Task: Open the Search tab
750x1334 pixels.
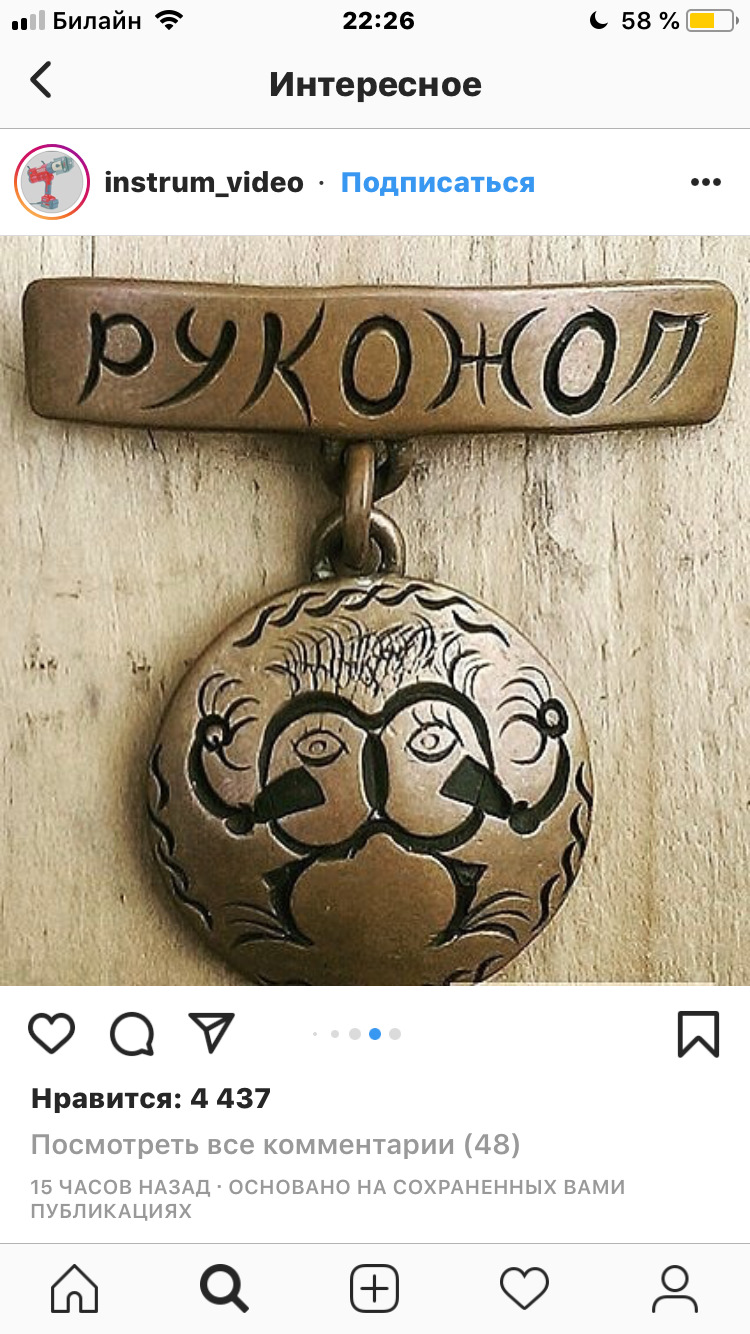Action: tap(224, 1288)
